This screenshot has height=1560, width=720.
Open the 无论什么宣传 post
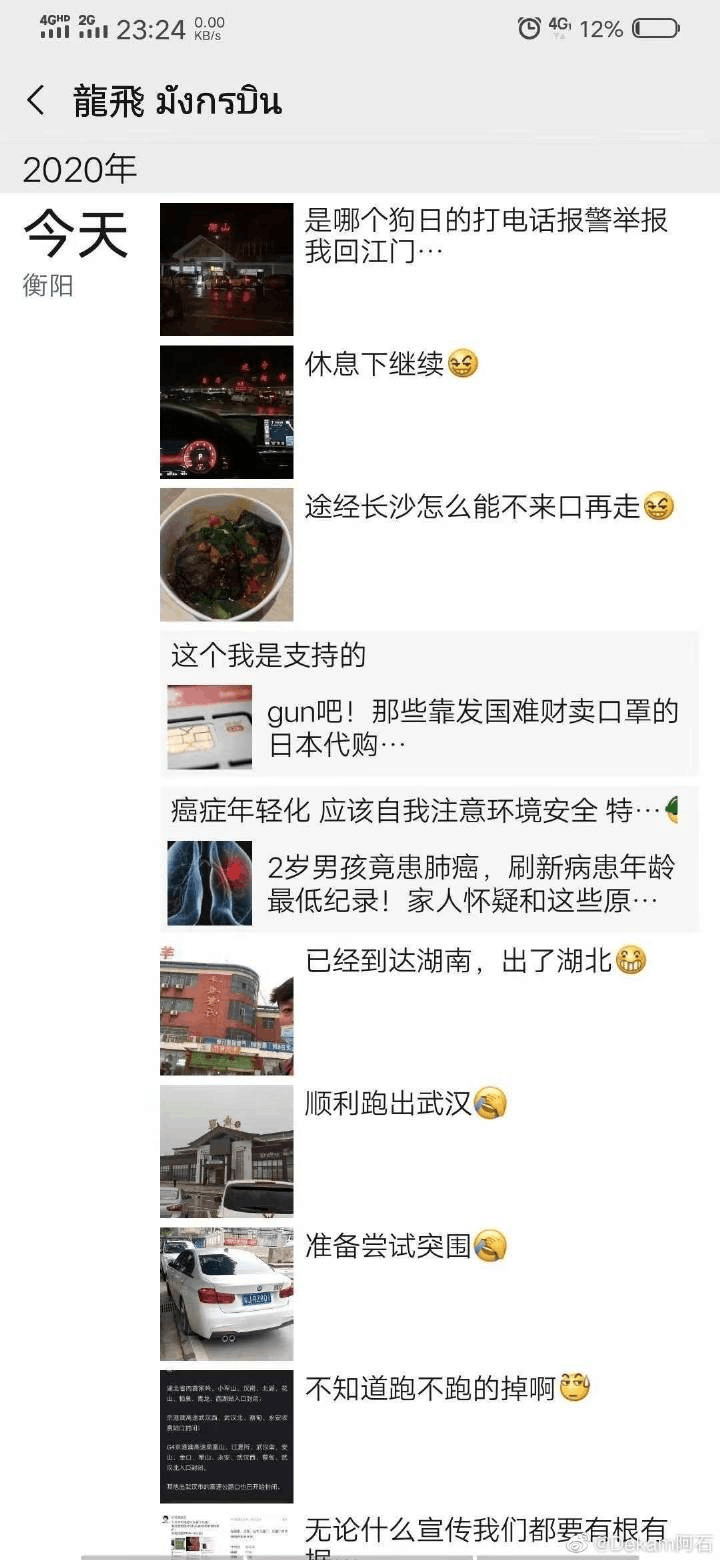(x=485, y=1530)
